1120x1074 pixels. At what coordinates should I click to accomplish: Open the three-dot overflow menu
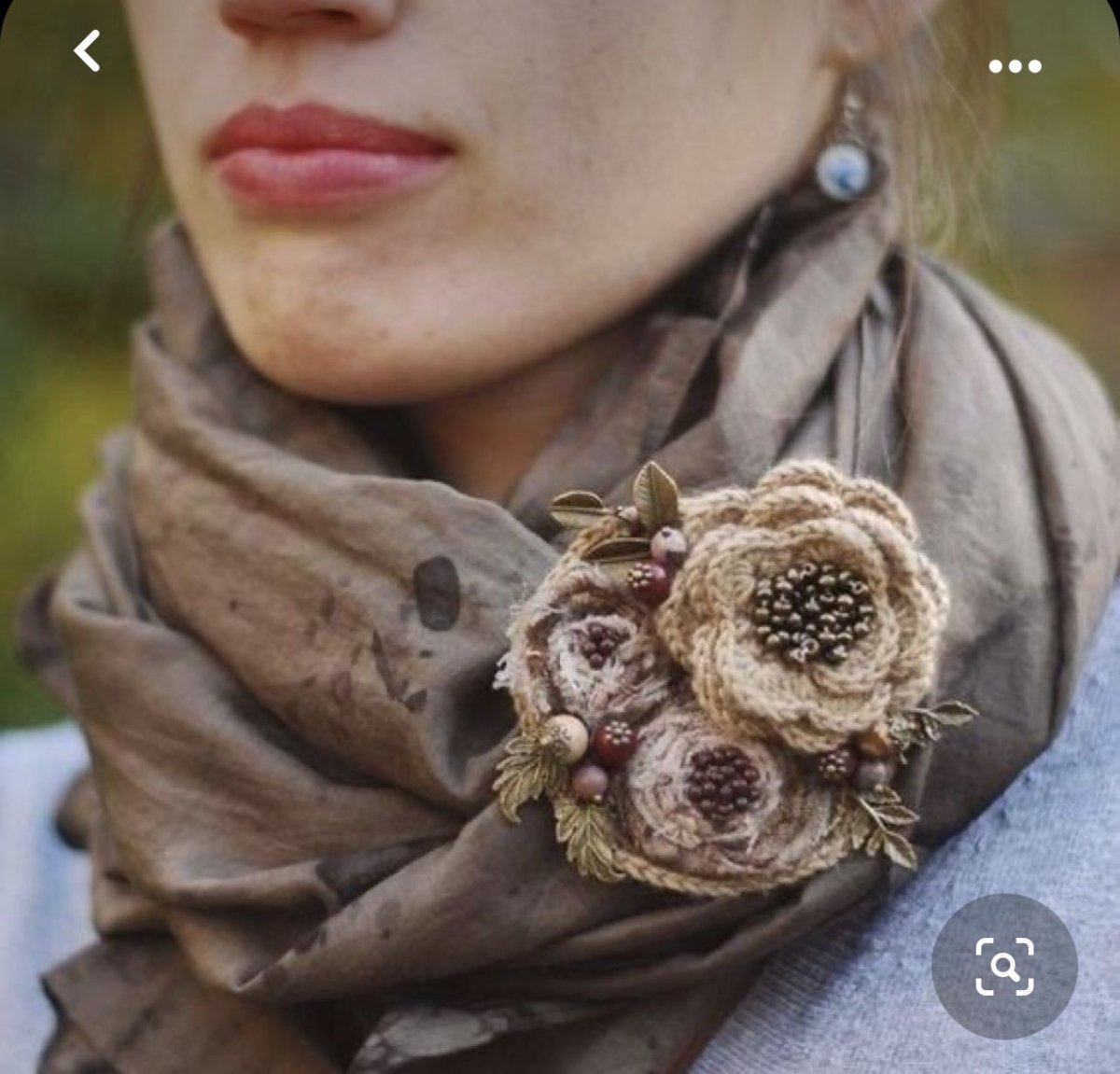pos(1015,66)
